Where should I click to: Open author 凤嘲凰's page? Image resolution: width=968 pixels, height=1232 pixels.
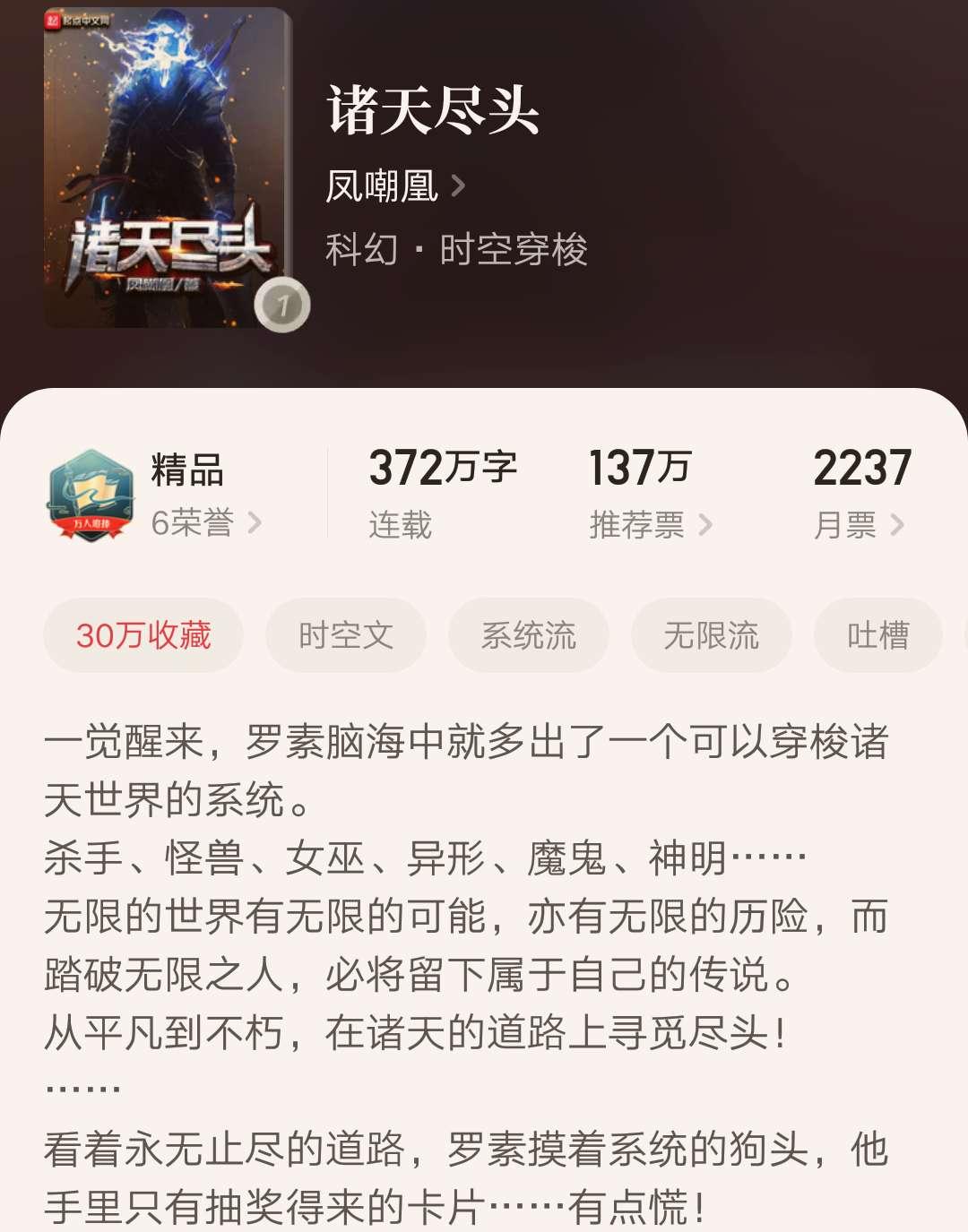pyautogui.click(x=394, y=186)
